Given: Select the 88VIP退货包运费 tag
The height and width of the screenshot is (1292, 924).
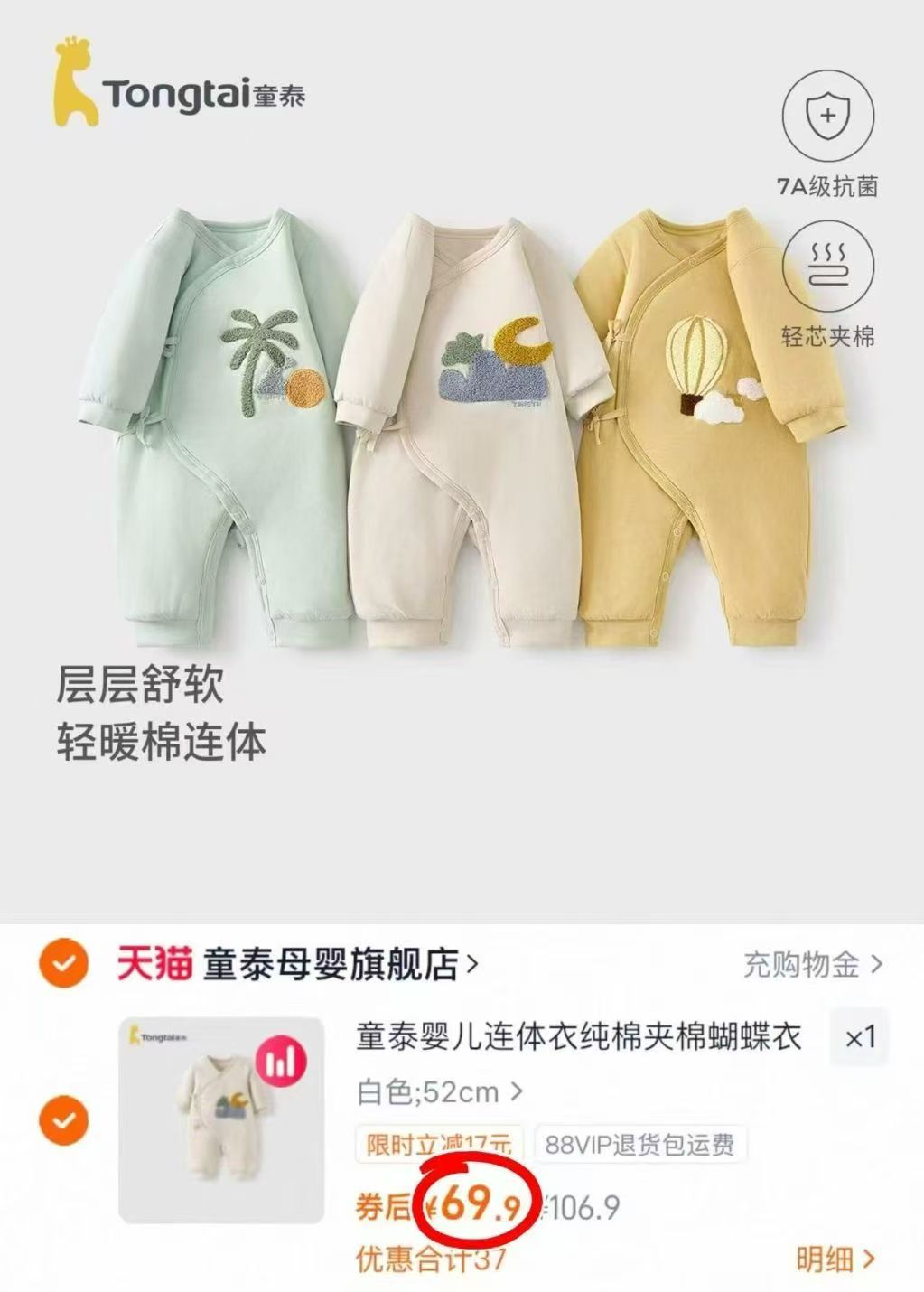Looking at the screenshot, I should [642, 1143].
